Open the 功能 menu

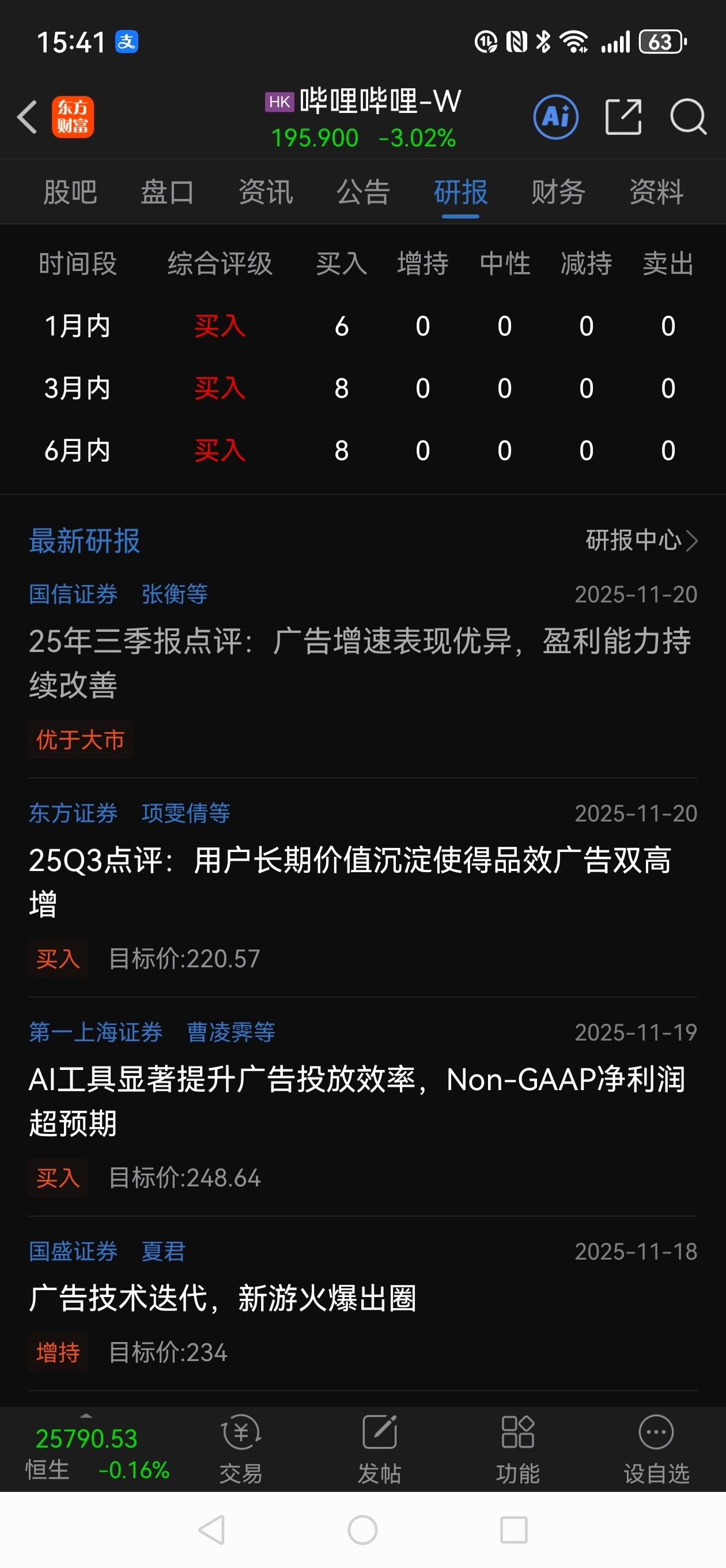point(517,1449)
